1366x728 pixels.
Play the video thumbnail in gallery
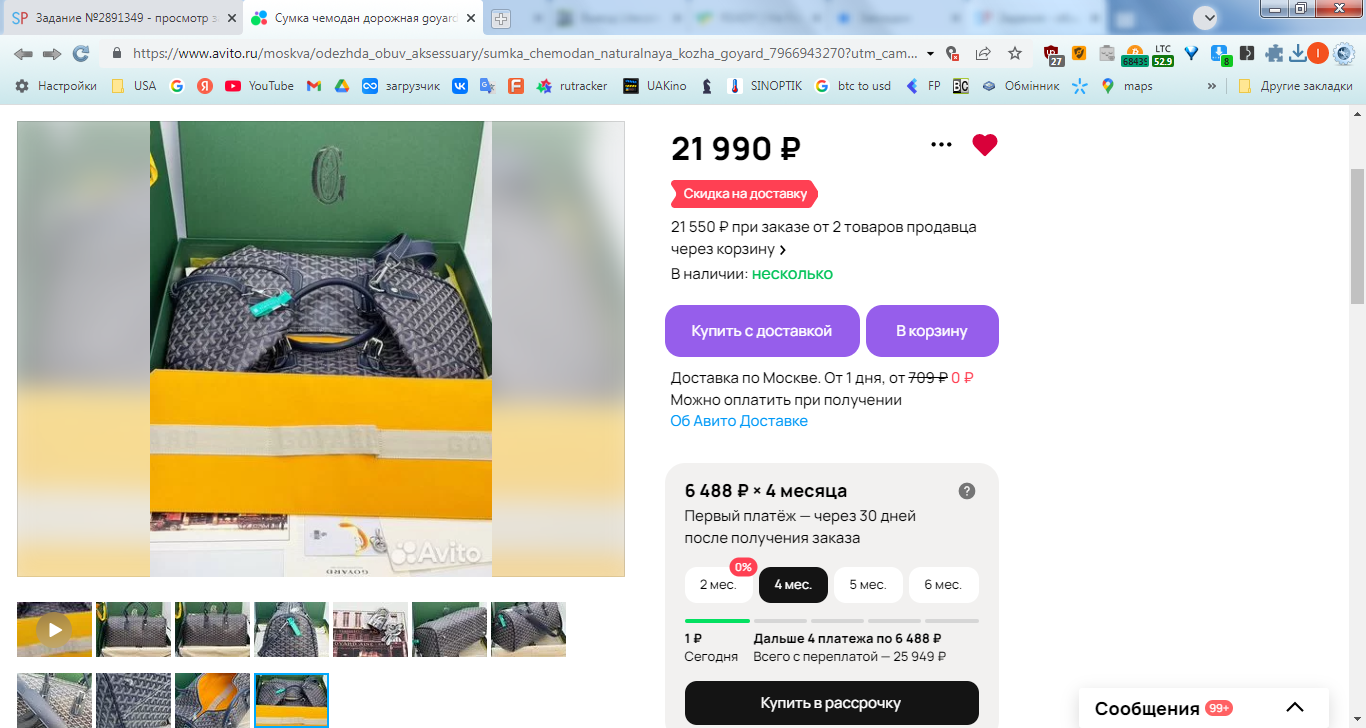(x=54, y=629)
